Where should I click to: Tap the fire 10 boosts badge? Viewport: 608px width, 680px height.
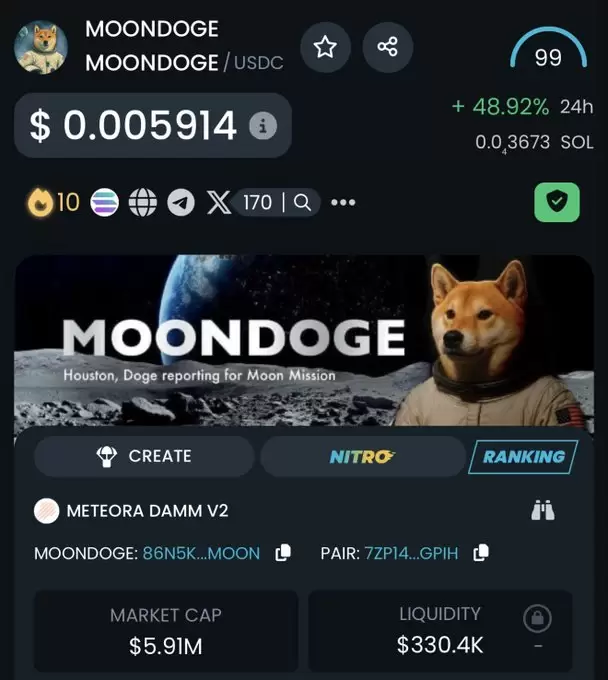(53, 203)
